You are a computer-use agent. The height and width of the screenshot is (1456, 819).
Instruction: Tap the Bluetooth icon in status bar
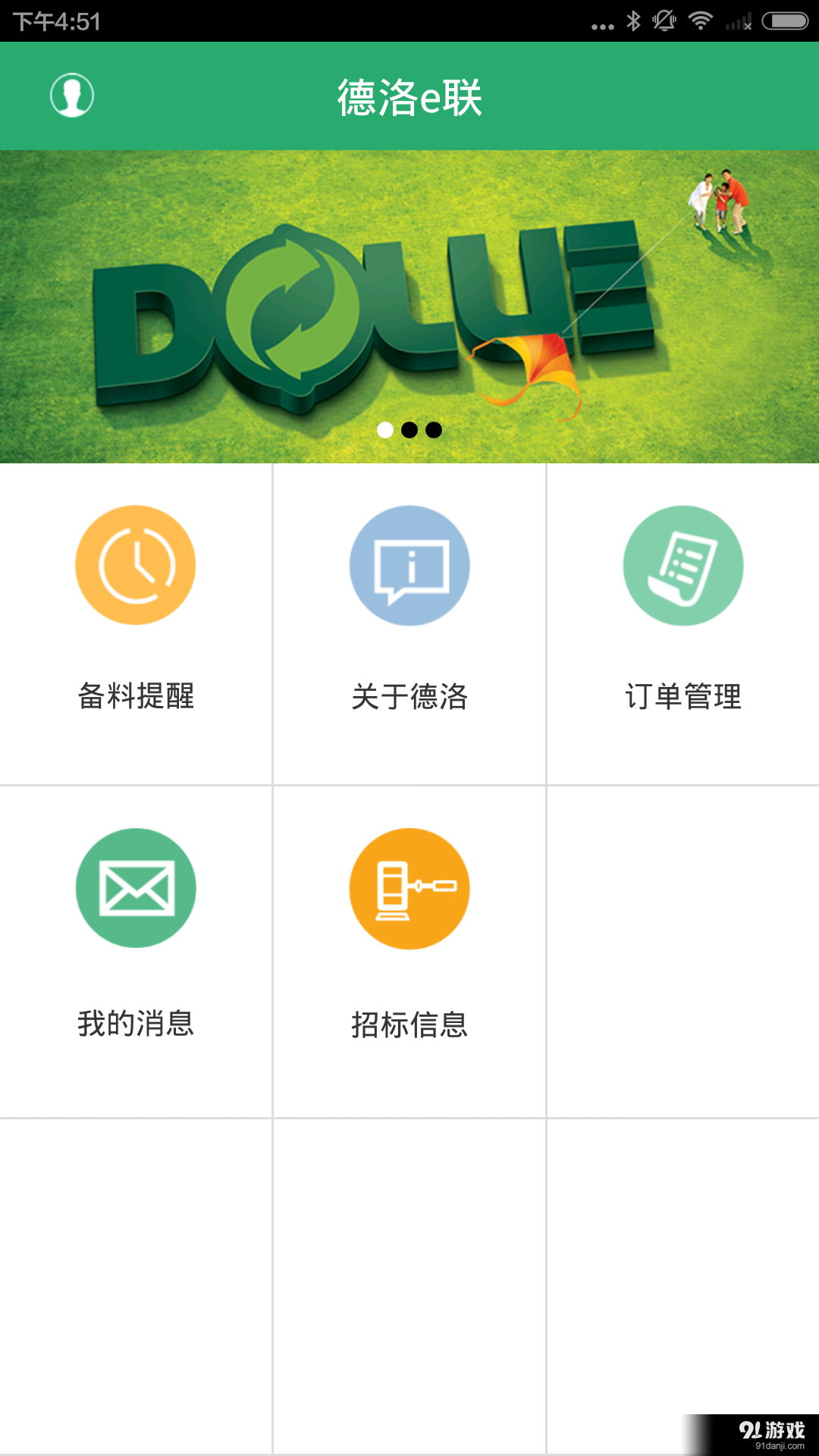(632, 22)
